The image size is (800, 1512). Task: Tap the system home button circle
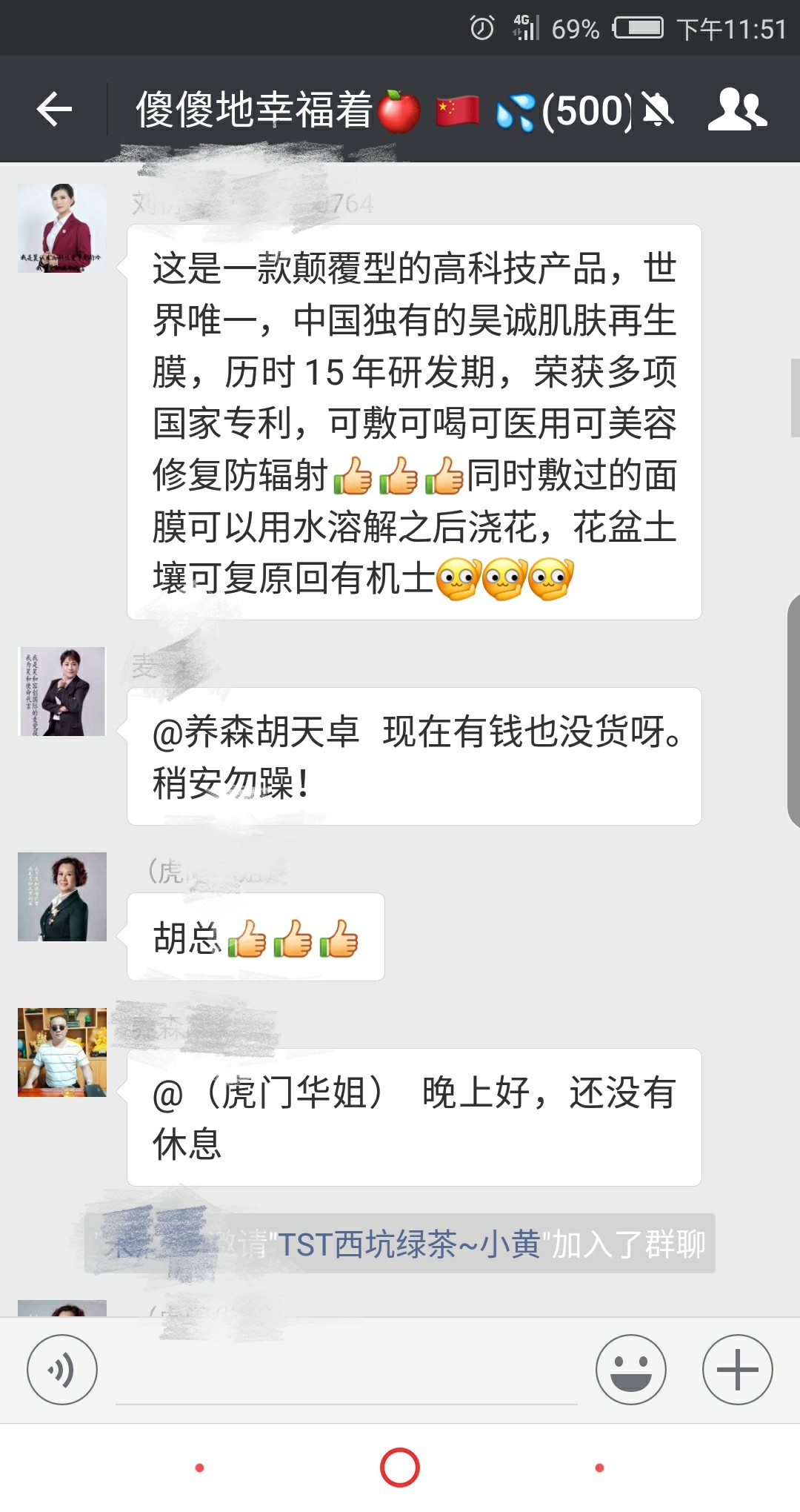[400, 1468]
